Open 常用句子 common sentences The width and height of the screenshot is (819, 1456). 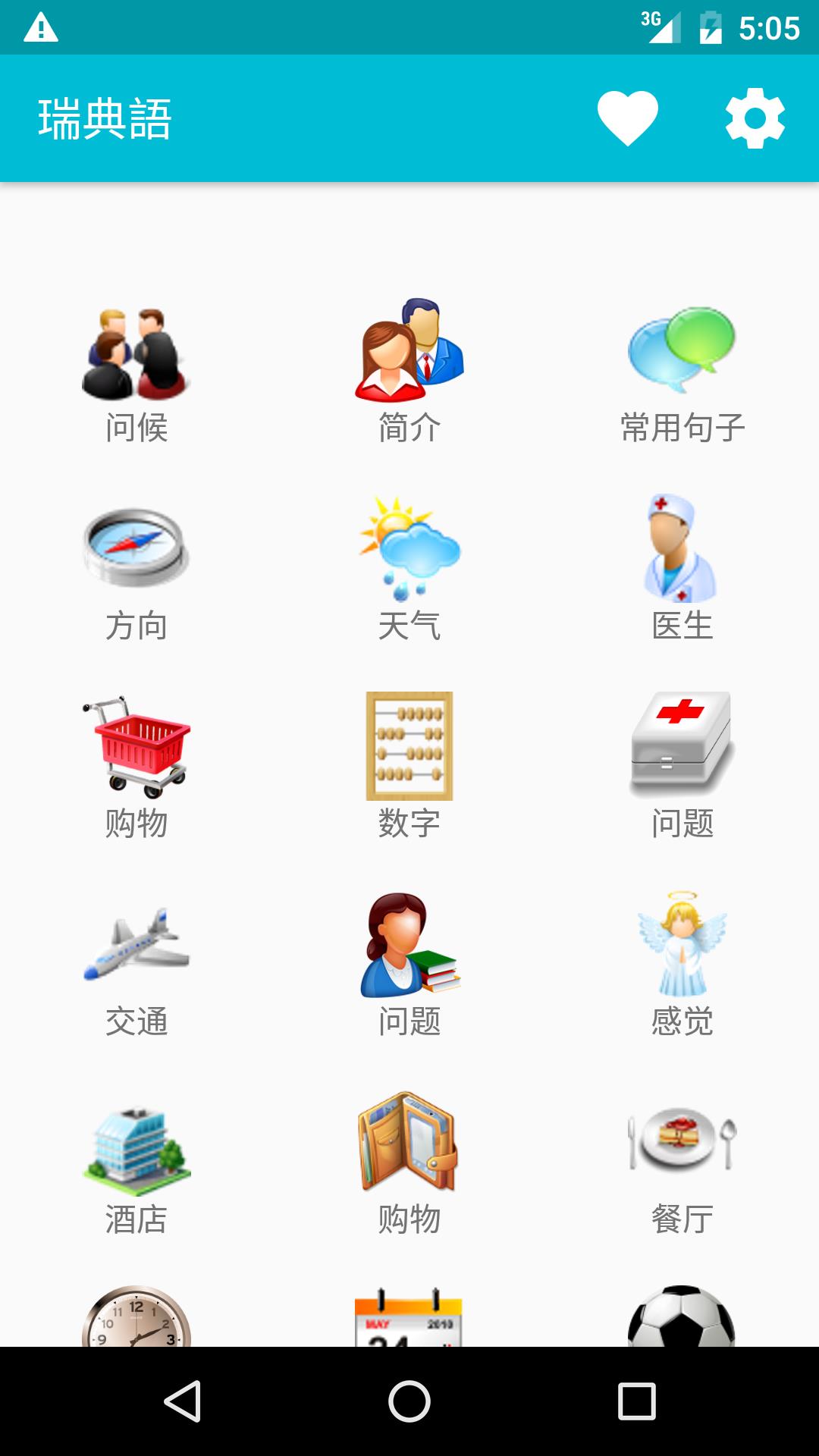(682, 373)
